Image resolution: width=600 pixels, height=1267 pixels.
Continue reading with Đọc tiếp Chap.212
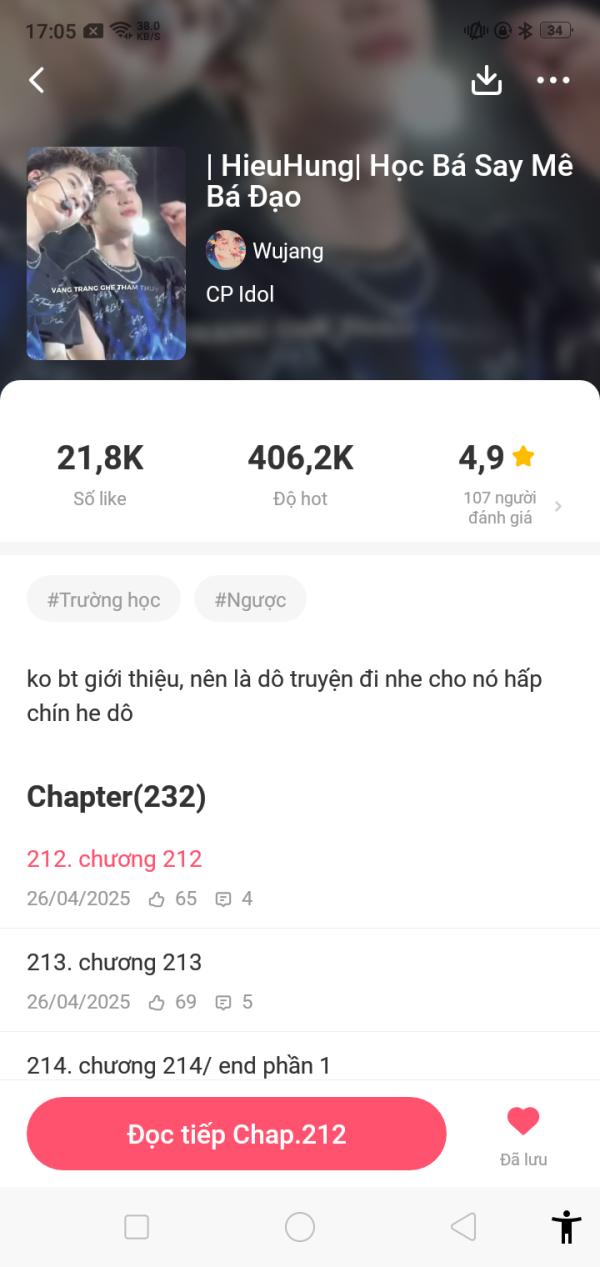coord(236,1134)
